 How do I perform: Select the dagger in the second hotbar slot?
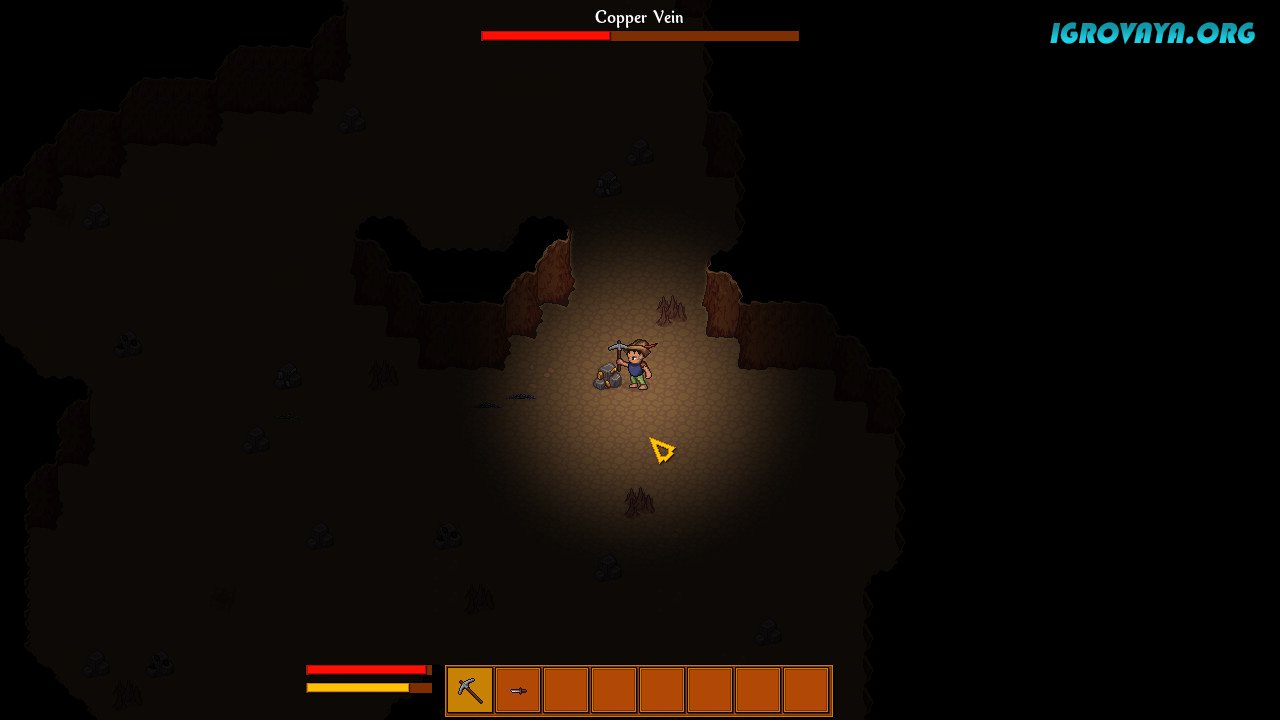(x=518, y=690)
